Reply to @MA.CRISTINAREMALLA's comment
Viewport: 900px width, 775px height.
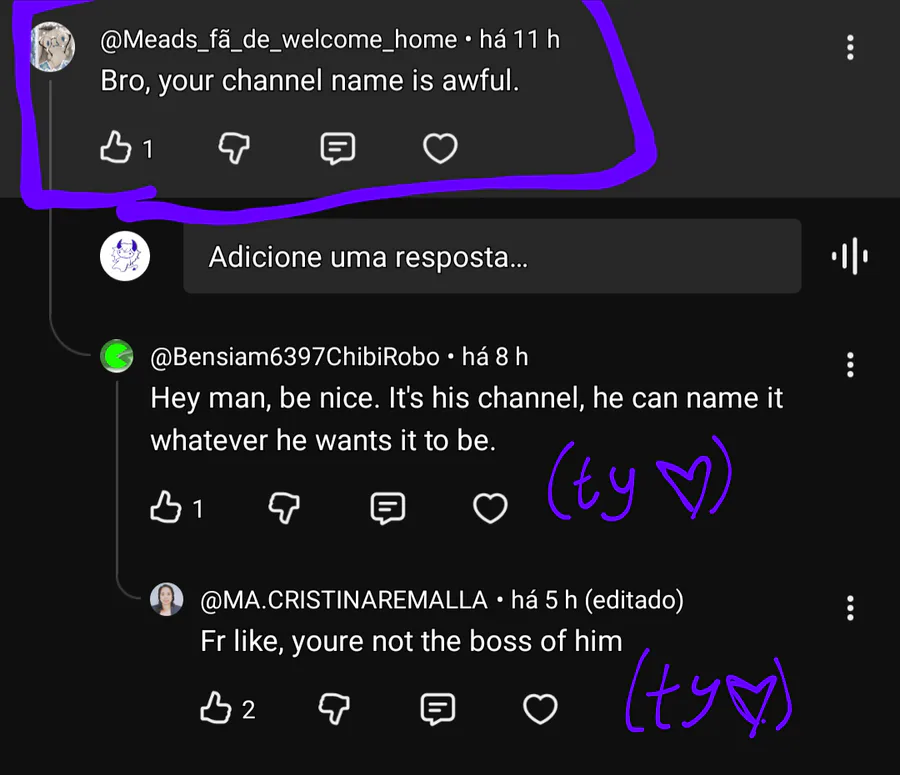(x=437, y=709)
